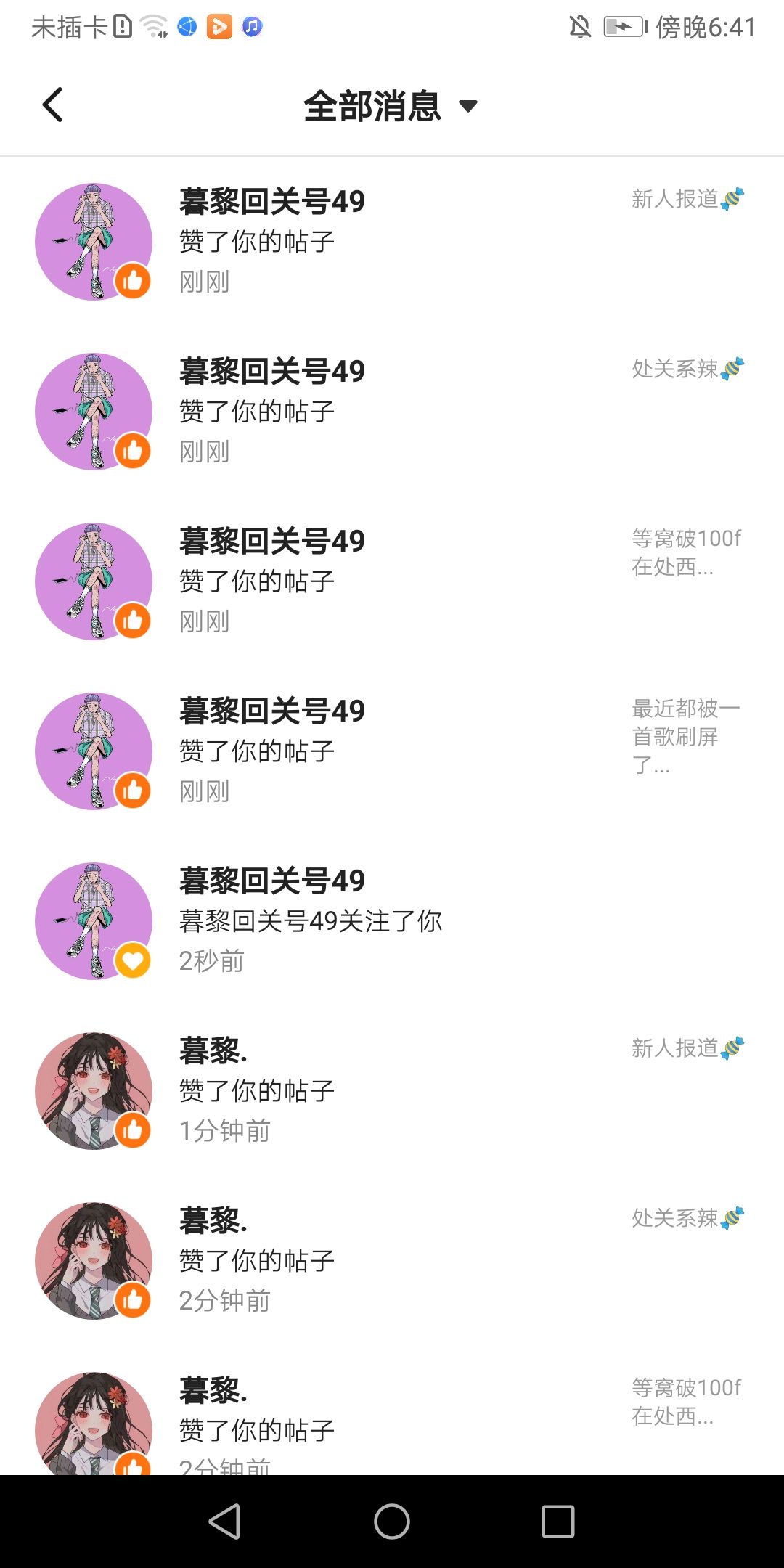Open the system recent apps view
The height and width of the screenshot is (1568, 784).
point(558,1522)
